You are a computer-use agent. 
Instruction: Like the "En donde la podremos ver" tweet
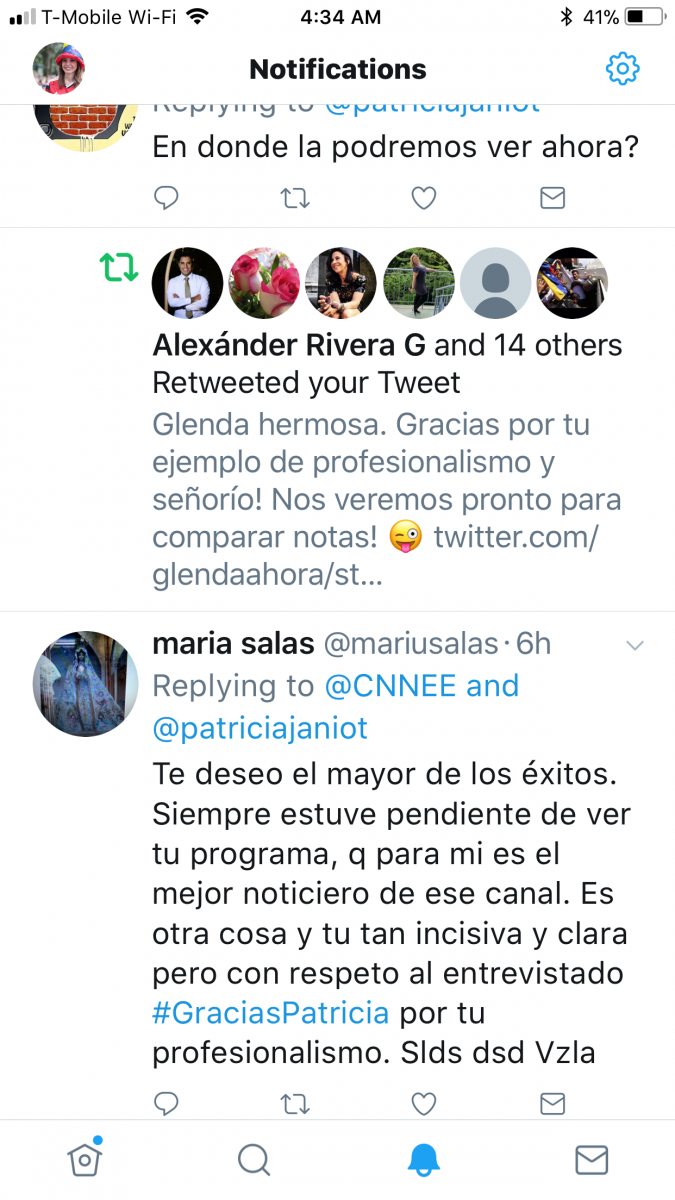tap(424, 198)
